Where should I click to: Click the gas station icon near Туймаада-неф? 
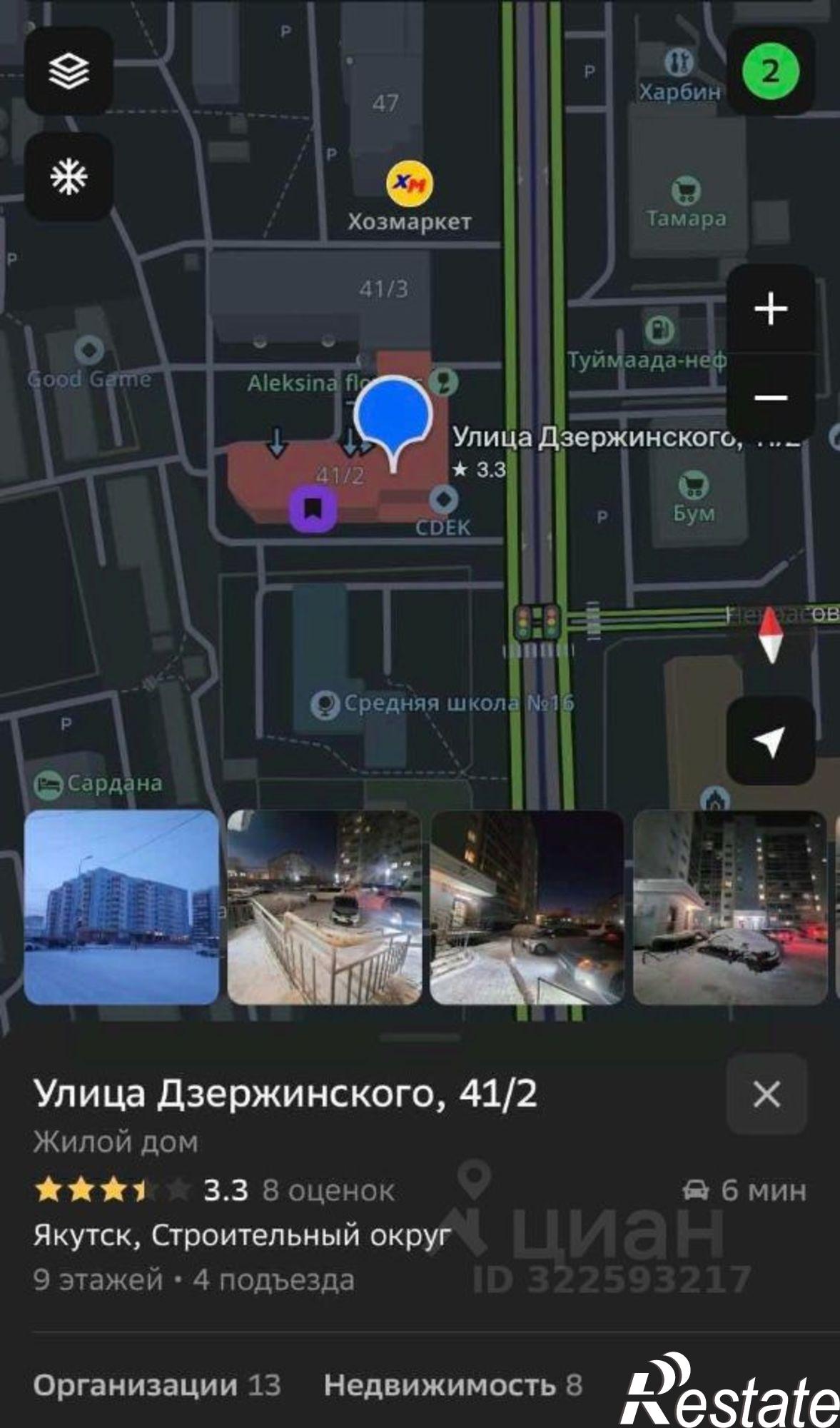660,328
